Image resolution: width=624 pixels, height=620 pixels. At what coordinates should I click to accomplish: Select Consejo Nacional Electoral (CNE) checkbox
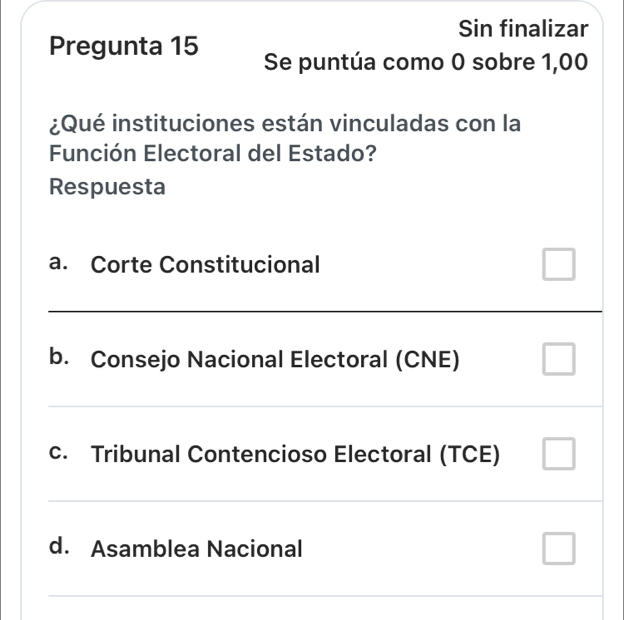click(559, 359)
